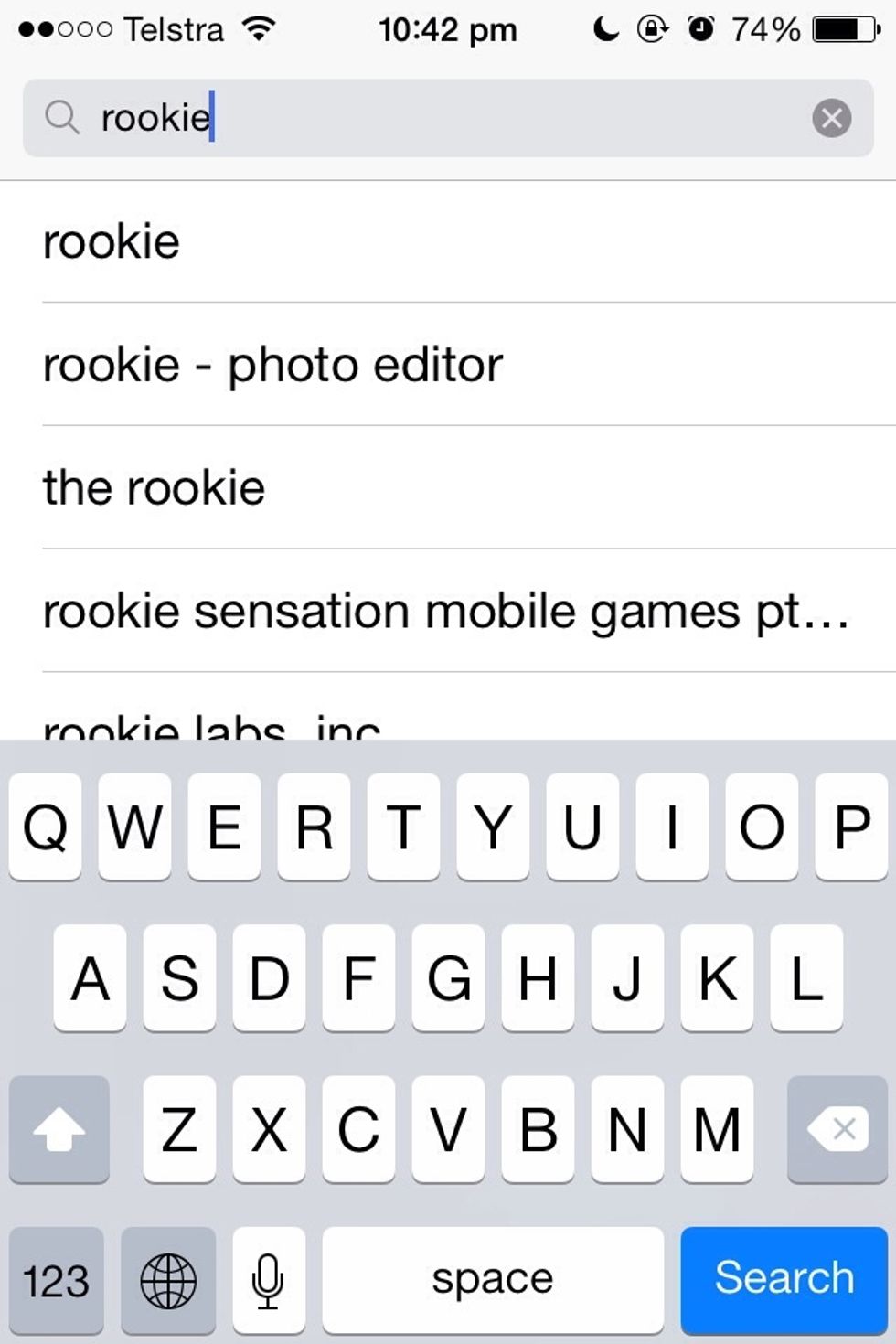Tap the microphone key for voice dictation
This screenshot has height=1344, width=896.
click(268, 1278)
